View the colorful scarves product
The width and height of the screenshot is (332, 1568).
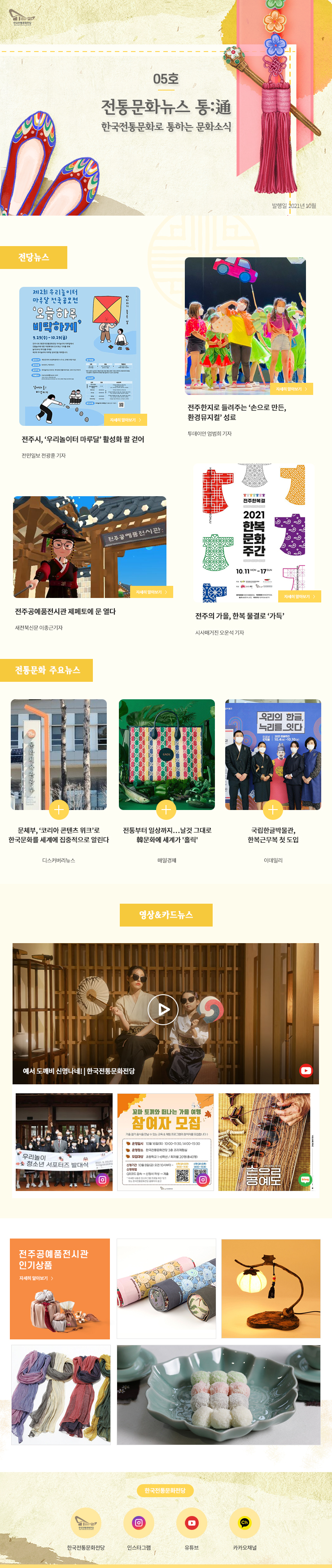[x=60, y=1395]
